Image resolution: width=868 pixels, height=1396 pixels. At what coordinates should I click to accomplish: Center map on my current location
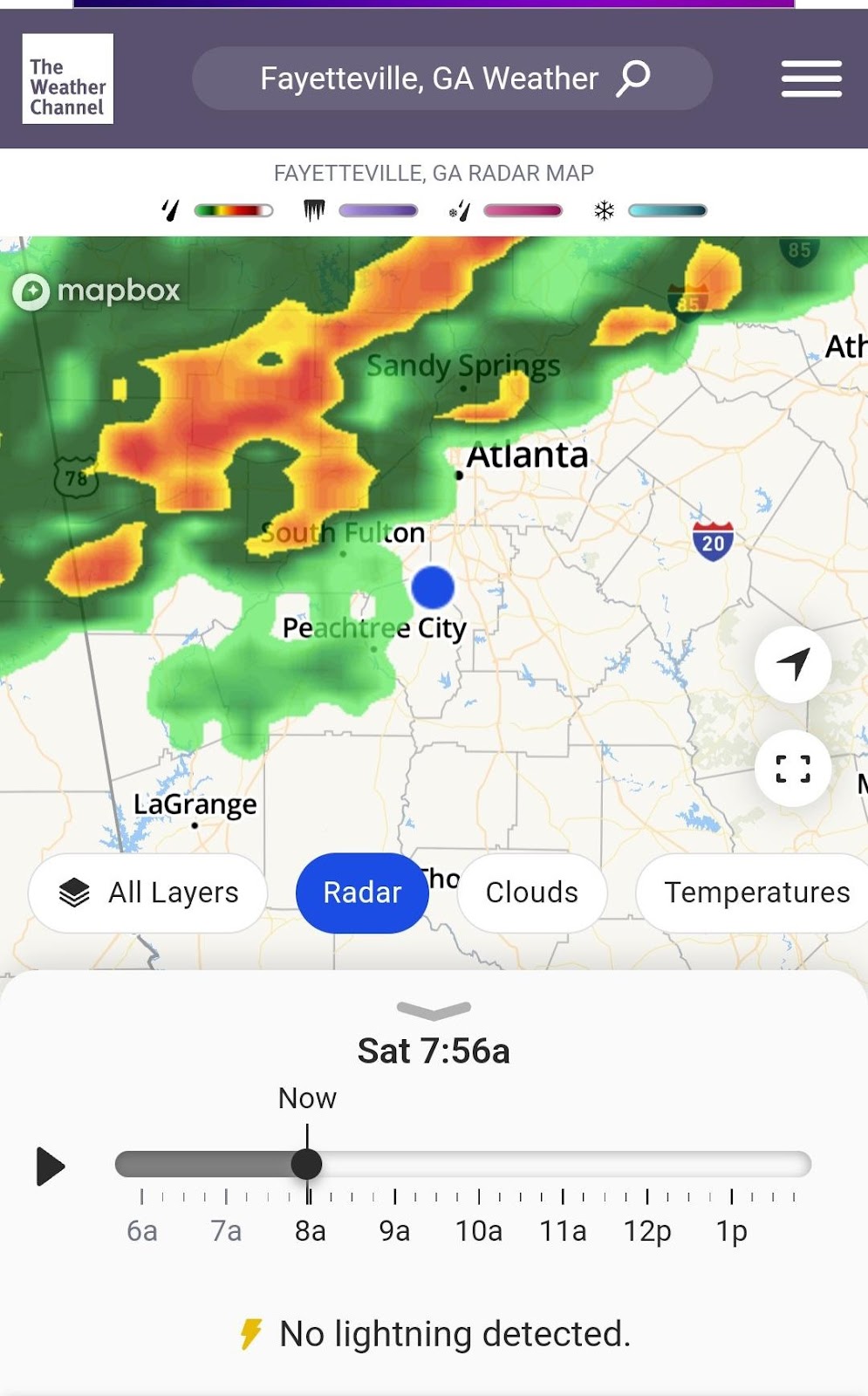[x=793, y=664]
